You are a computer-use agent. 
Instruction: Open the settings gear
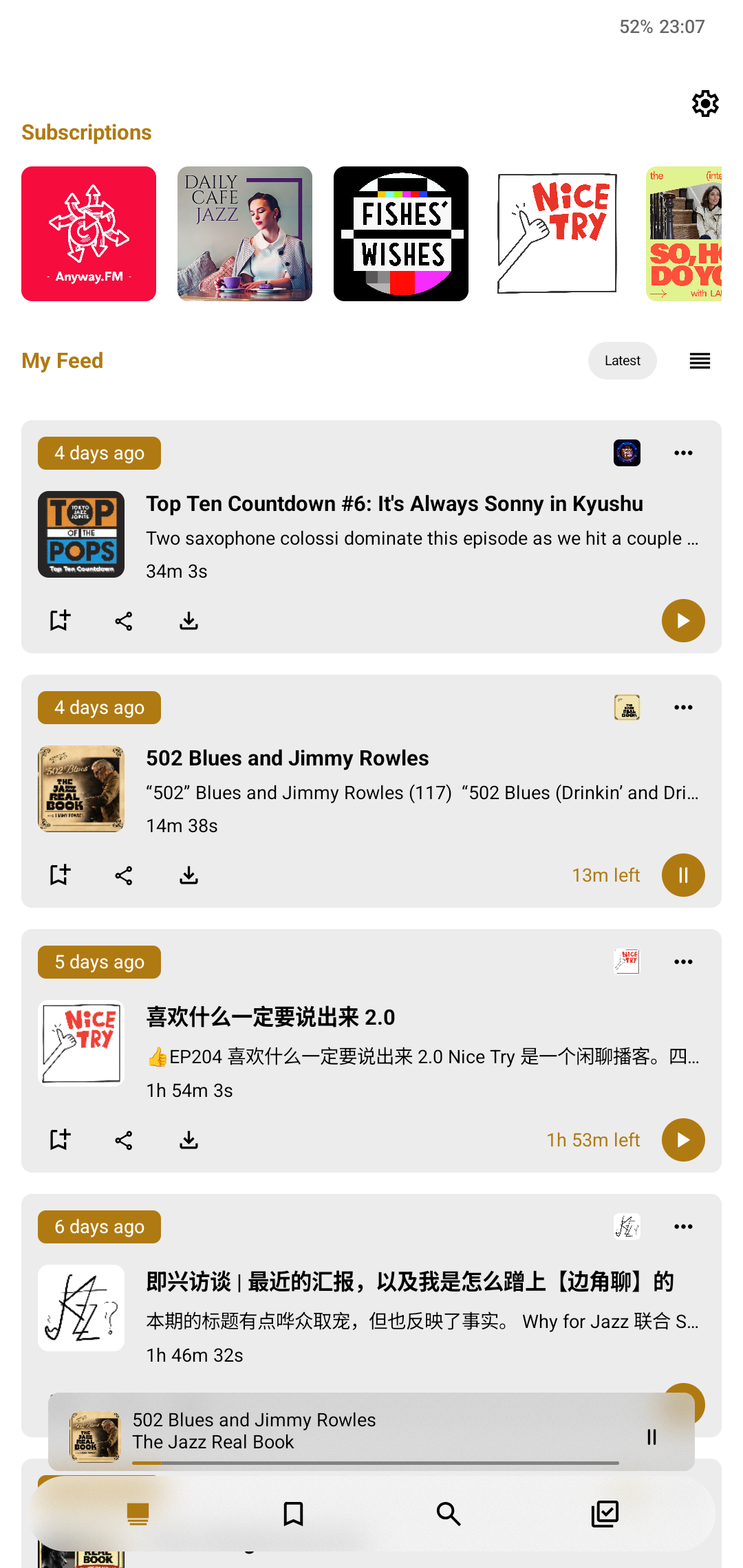(705, 104)
